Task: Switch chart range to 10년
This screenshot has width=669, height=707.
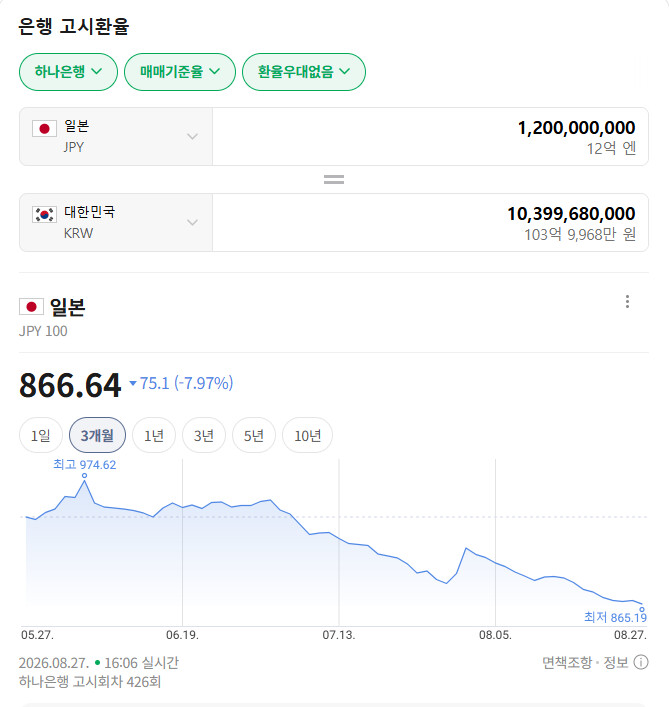Action: tap(307, 436)
